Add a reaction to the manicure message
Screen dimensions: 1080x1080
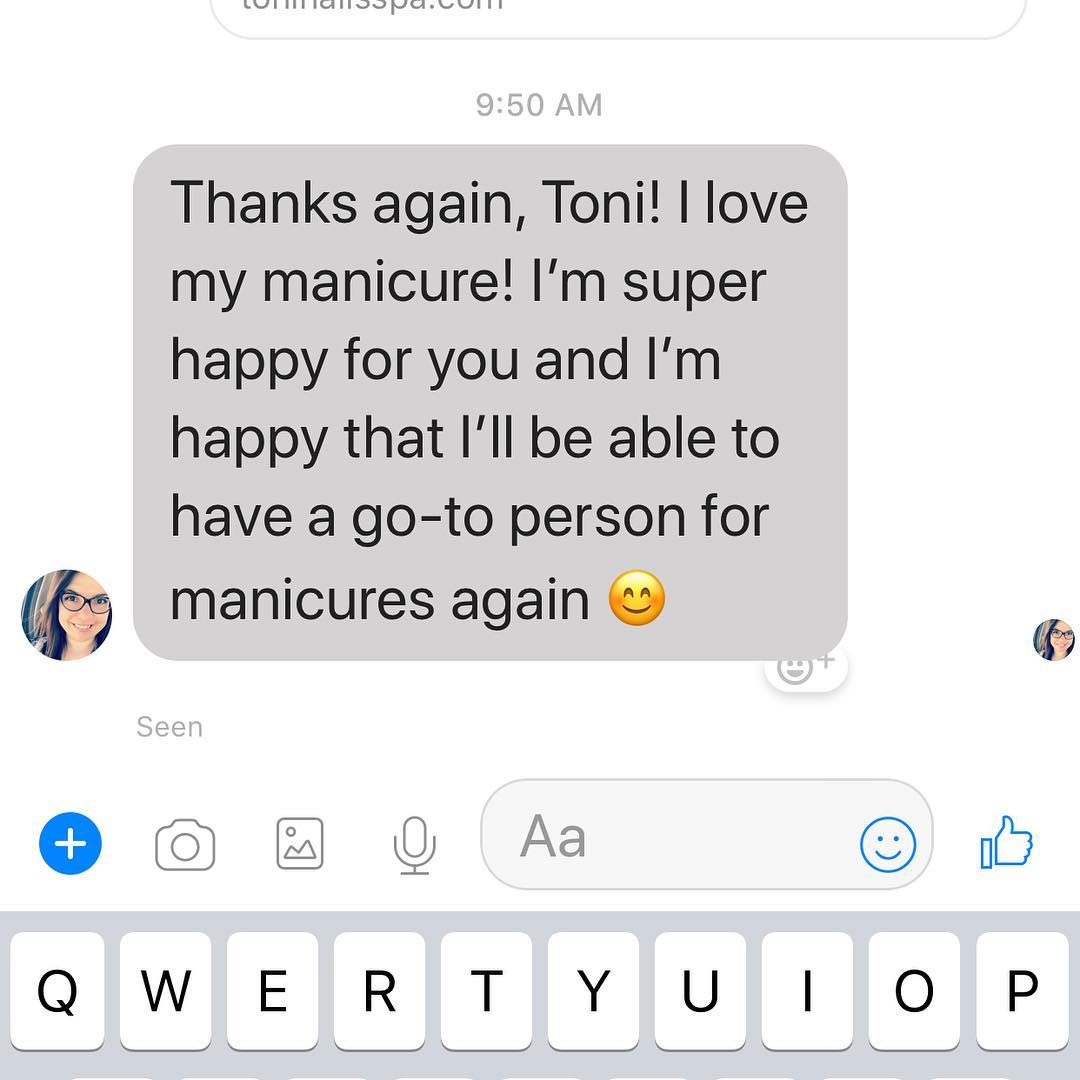[x=805, y=667]
